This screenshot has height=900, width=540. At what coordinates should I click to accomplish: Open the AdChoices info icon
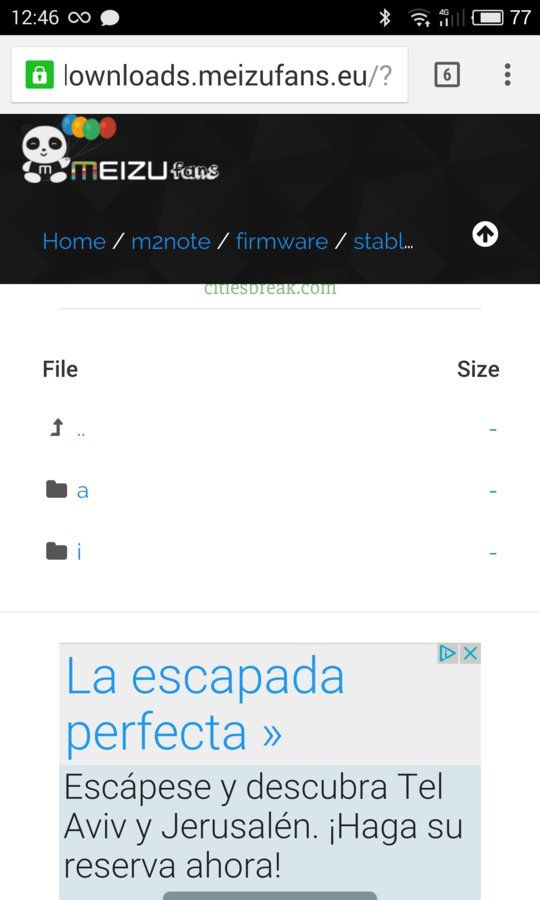[448, 653]
